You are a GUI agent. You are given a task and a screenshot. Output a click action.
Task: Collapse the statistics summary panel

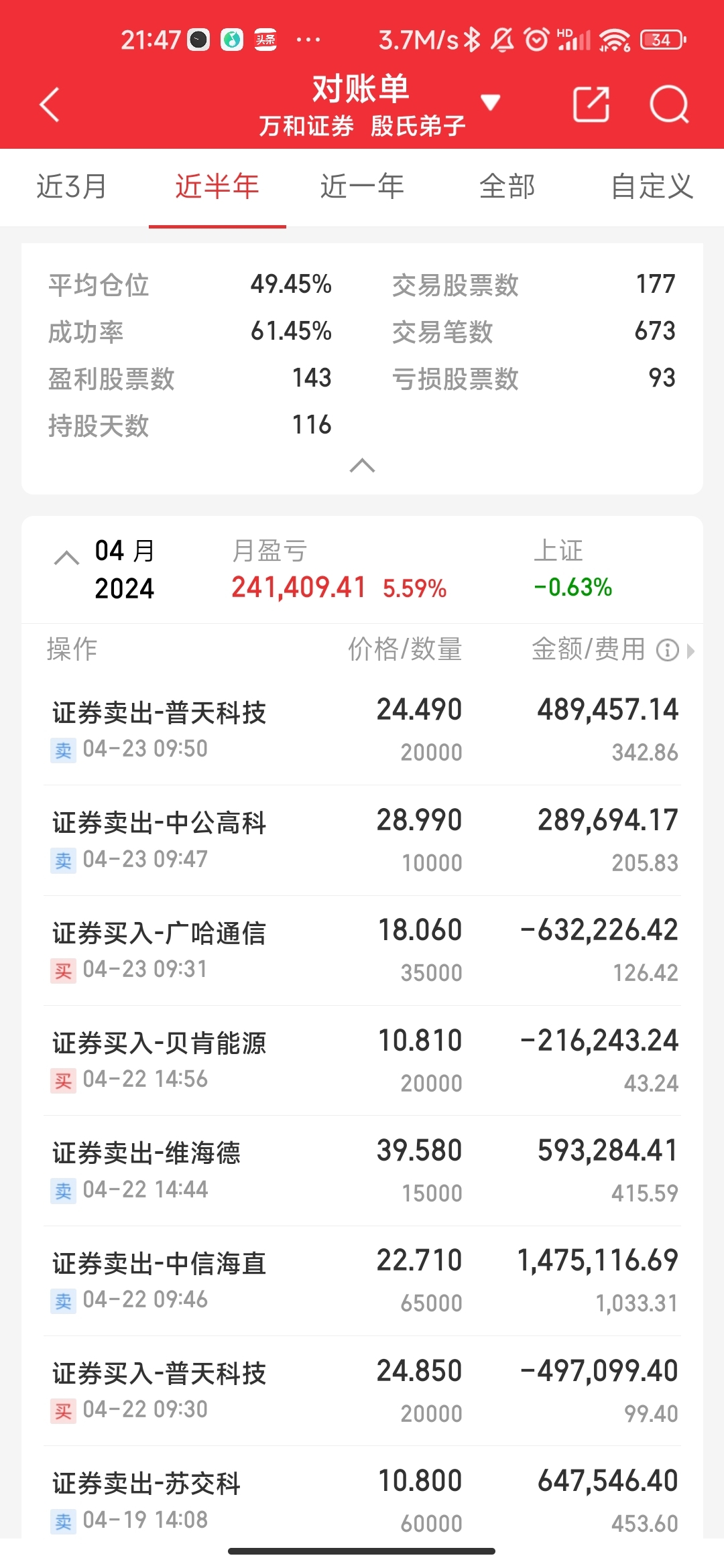pos(362,466)
